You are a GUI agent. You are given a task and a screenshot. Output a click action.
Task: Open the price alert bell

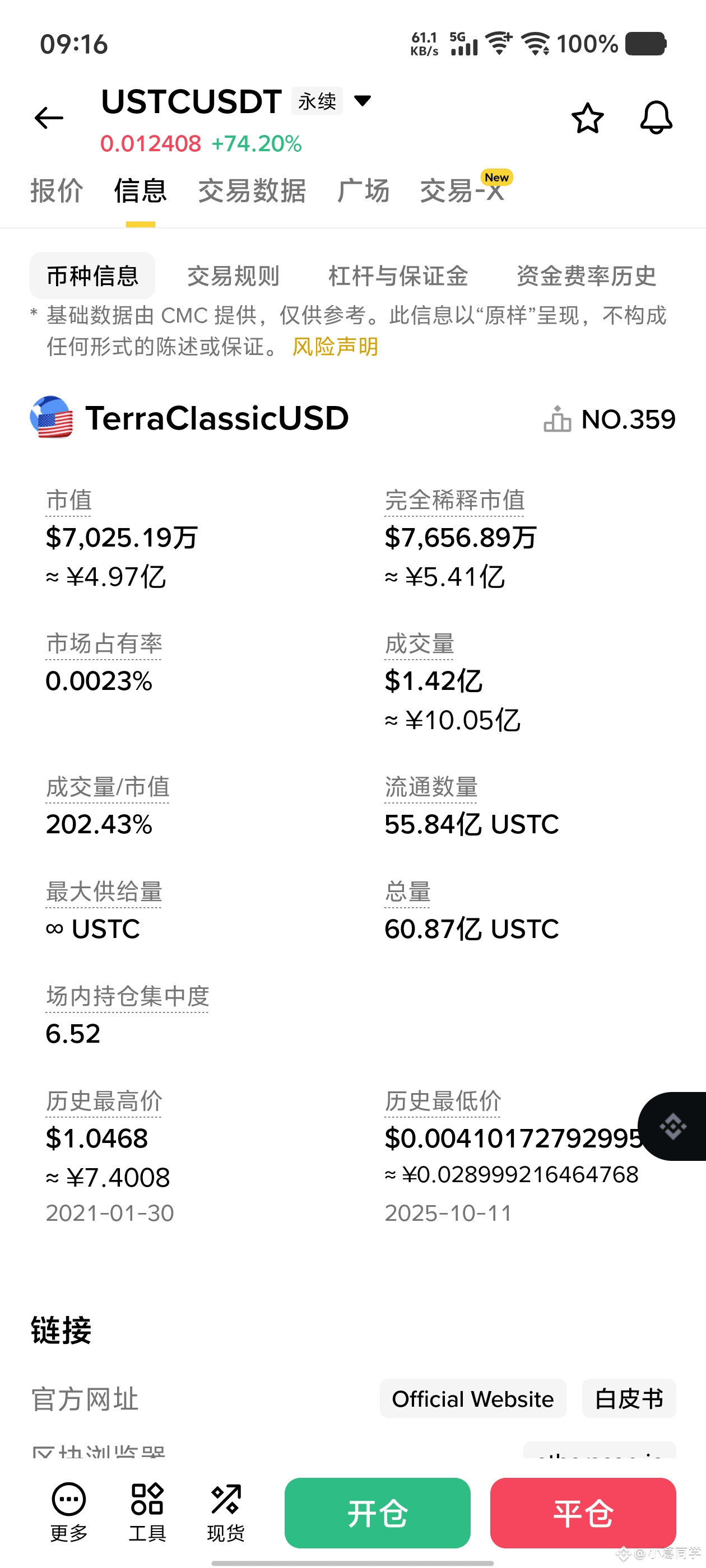656,118
